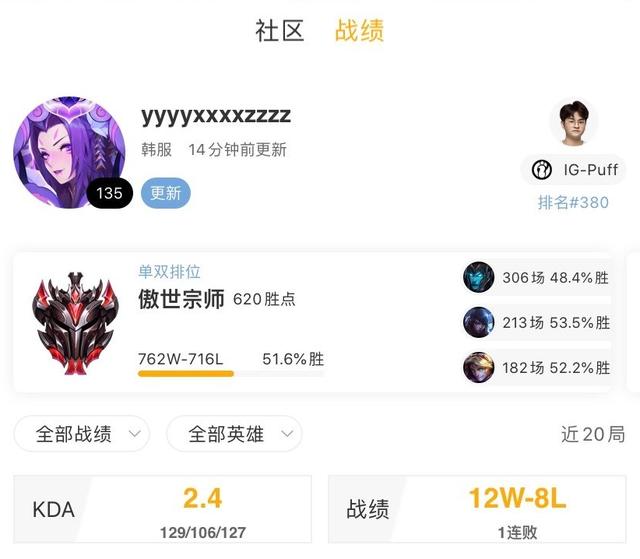Screen dimensions: 640x559
Task: Open the 全部战绩 dropdown filter
Action: pyautogui.click(x=82, y=434)
